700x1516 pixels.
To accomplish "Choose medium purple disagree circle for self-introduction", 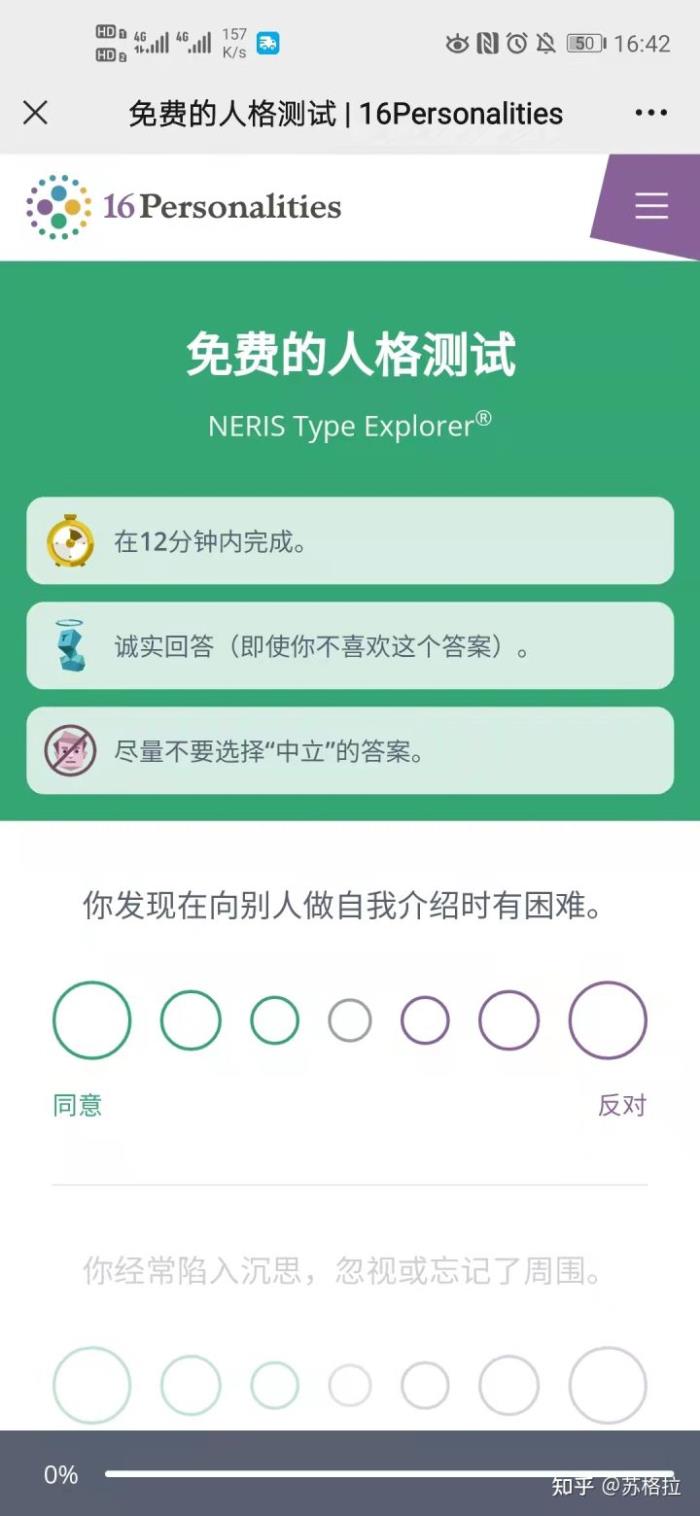I will (509, 1020).
